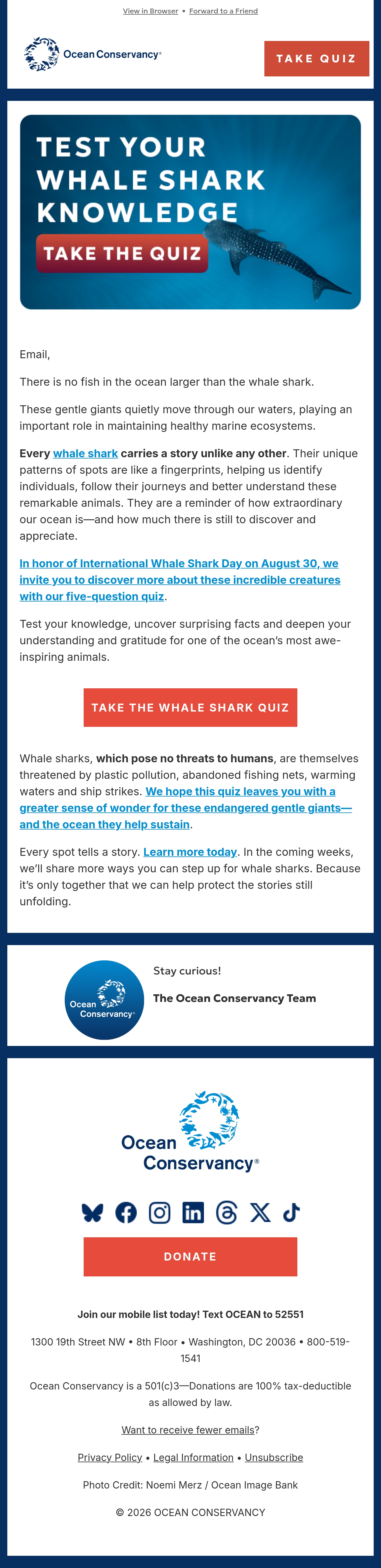Tap the DONATE button

[190, 1256]
